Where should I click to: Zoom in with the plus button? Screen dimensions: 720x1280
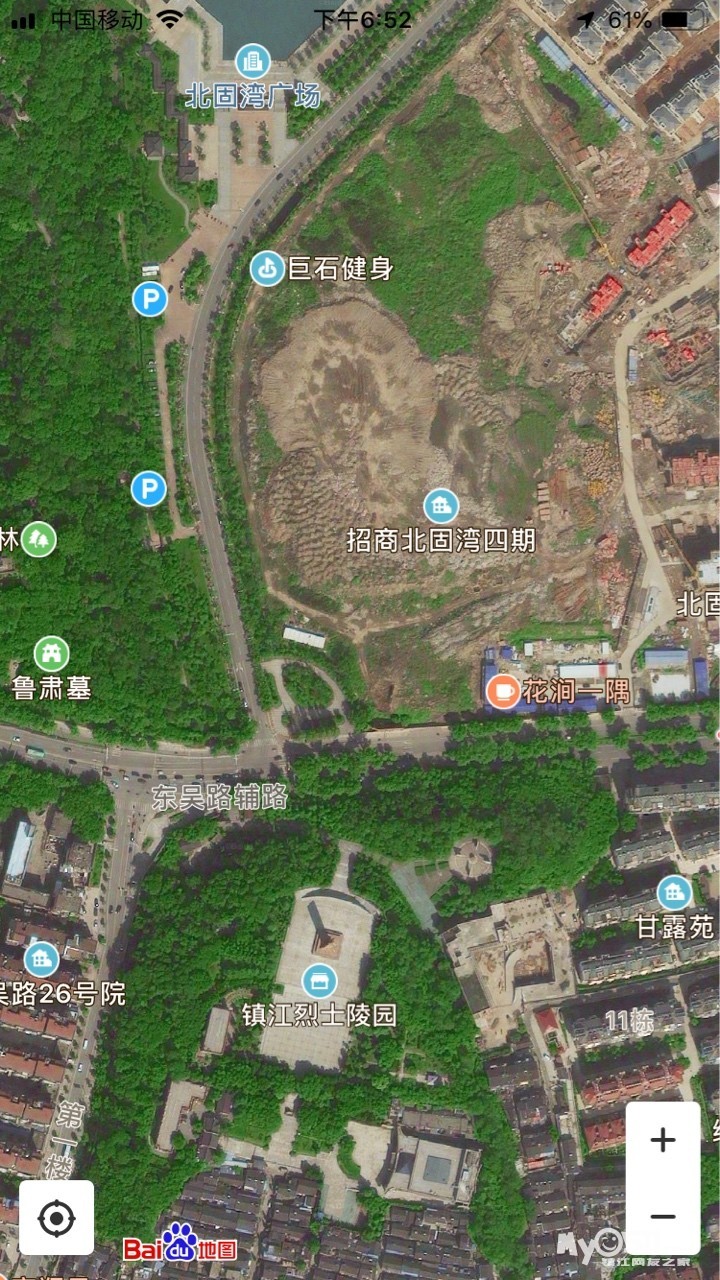663,1141
